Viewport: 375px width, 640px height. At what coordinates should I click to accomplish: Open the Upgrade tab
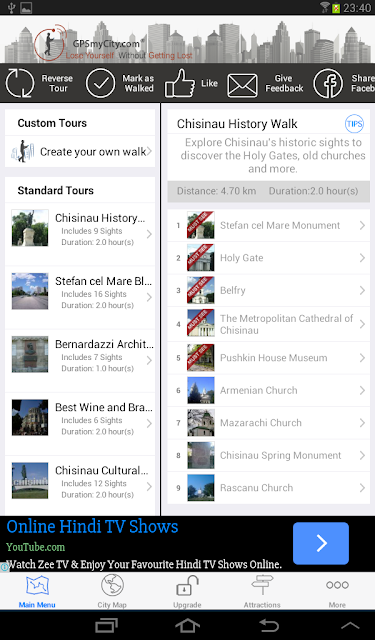(x=187, y=591)
